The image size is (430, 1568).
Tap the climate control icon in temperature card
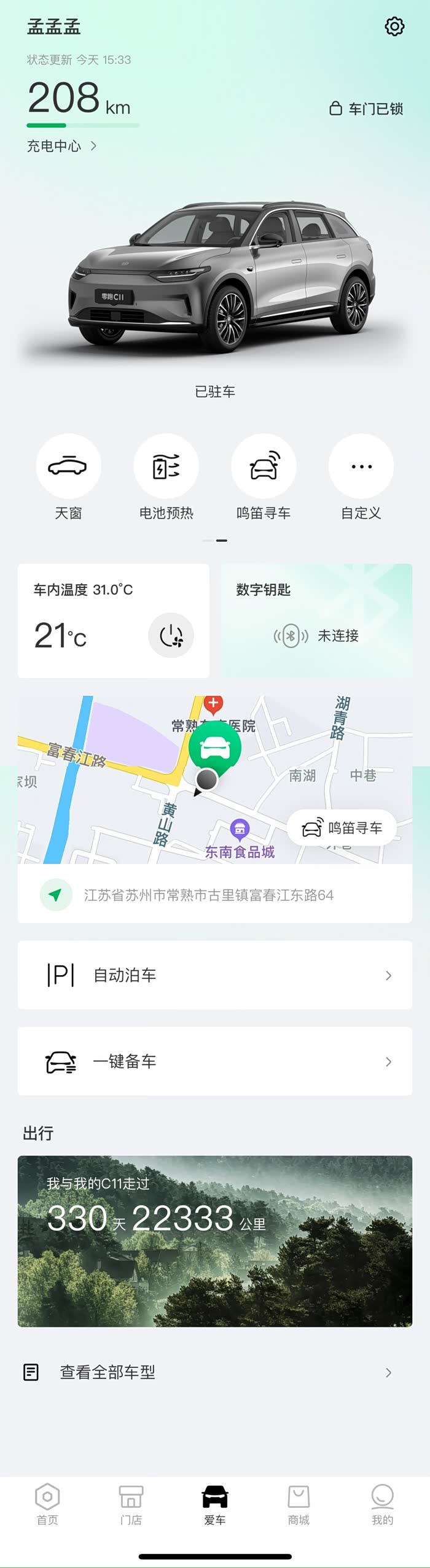171,635
